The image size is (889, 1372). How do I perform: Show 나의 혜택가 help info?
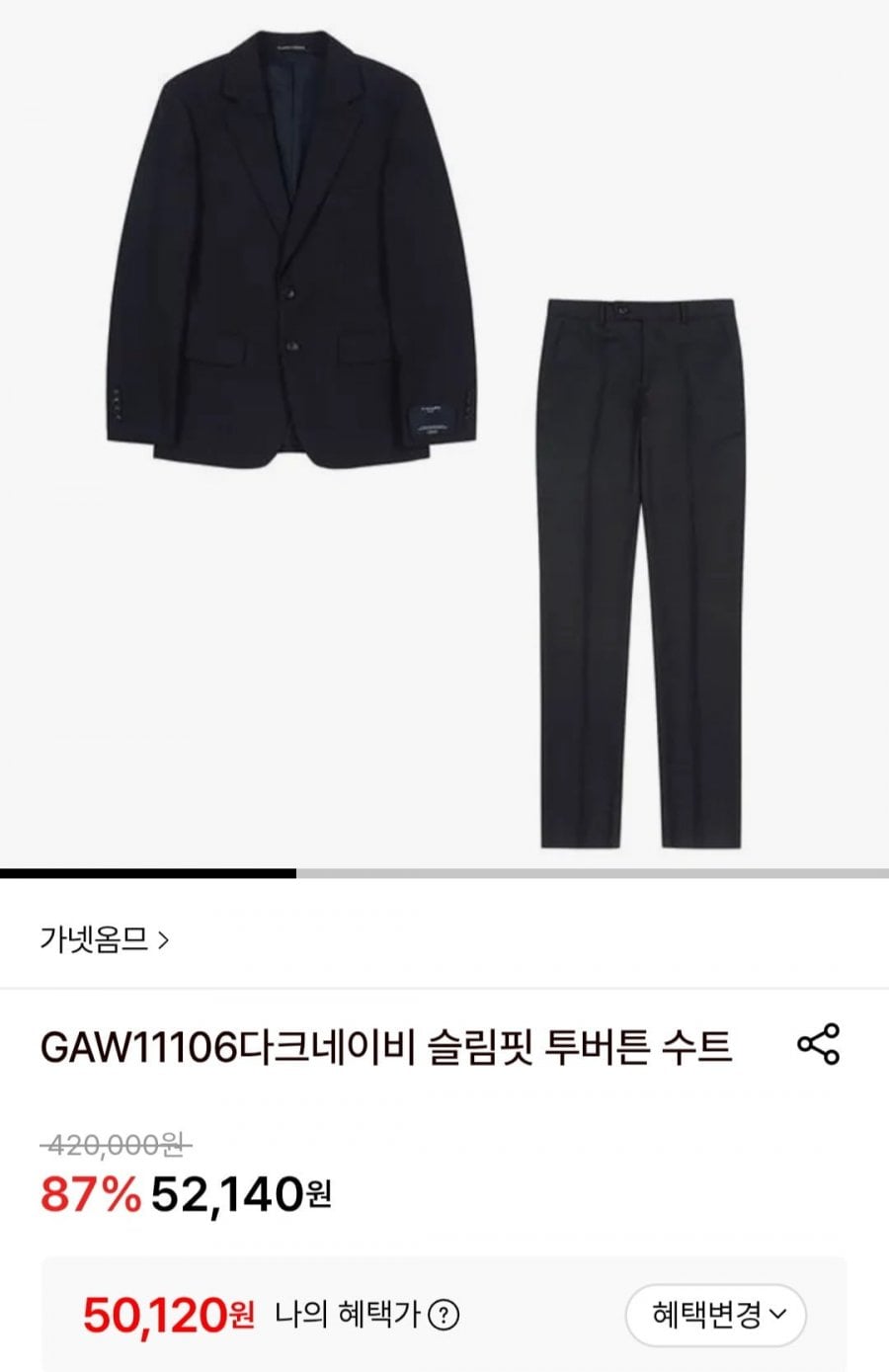446,1315
